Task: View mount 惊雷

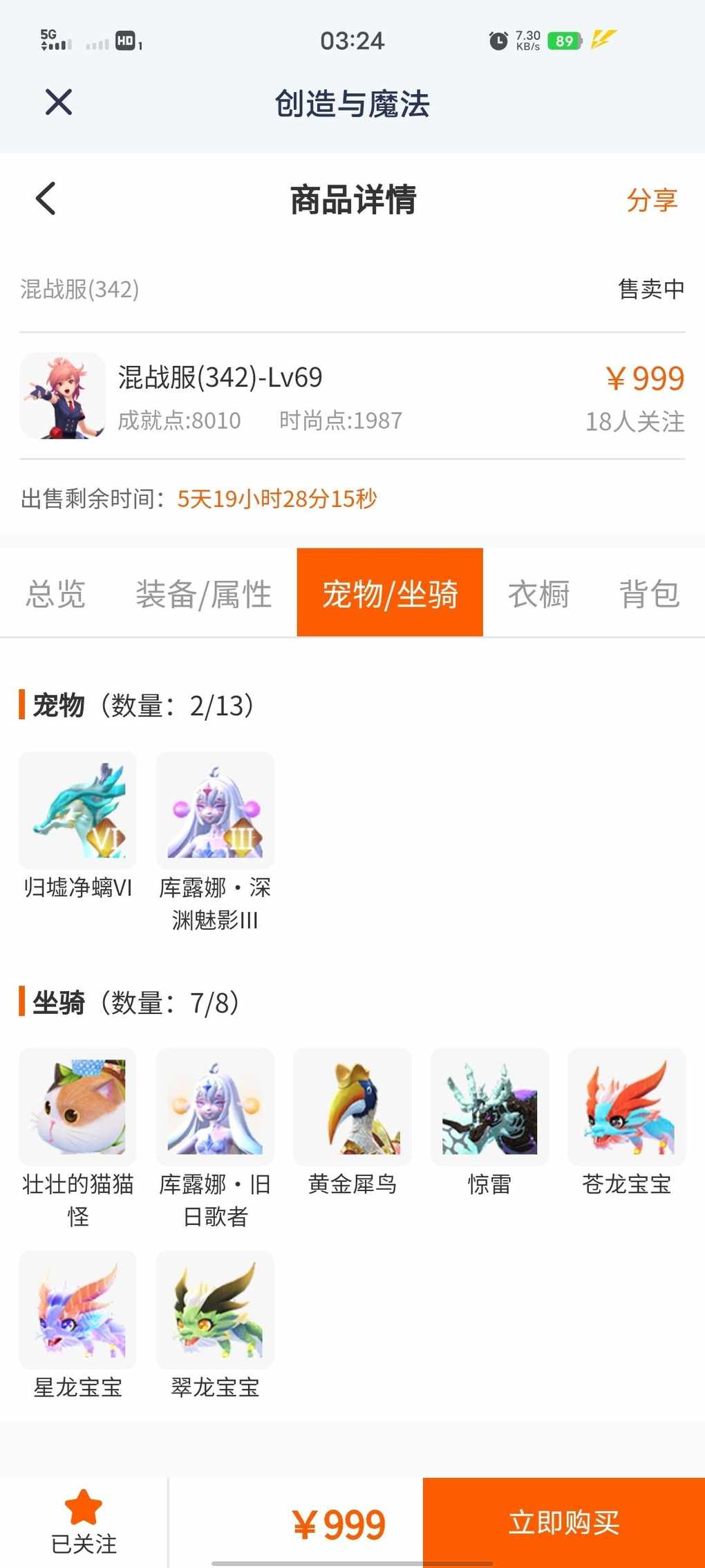Action: (489, 1107)
